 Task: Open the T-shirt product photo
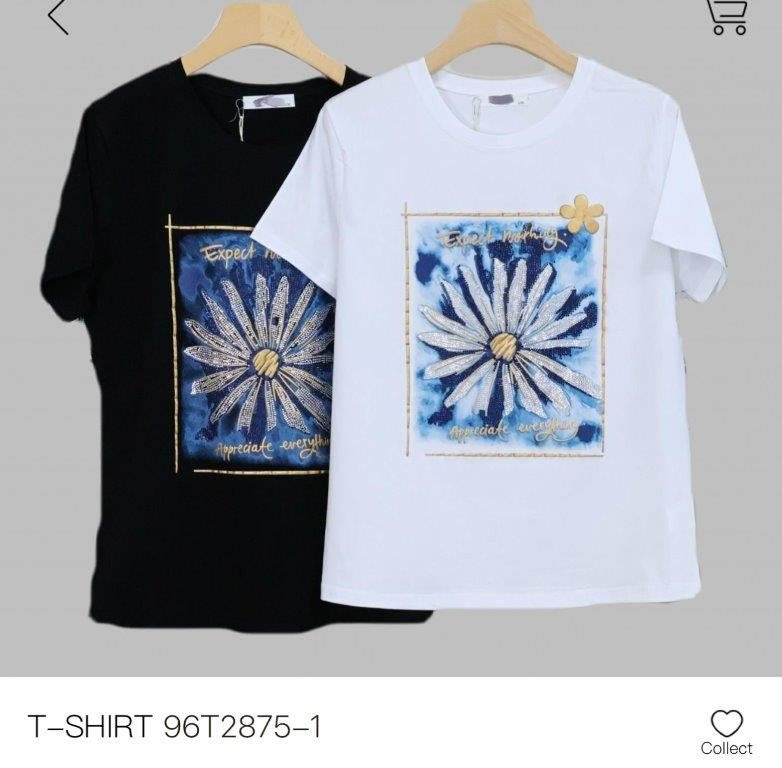[391, 340]
